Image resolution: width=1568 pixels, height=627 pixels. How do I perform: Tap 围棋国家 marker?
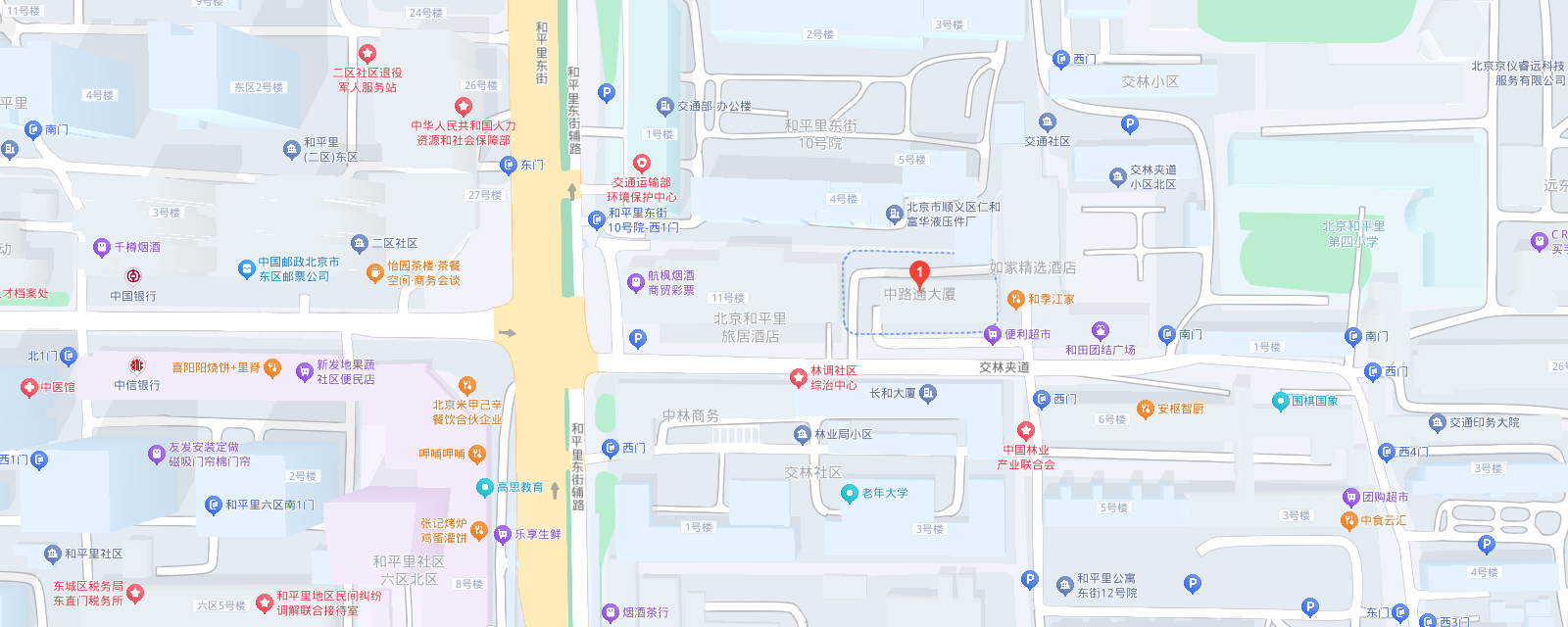click(1280, 401)
